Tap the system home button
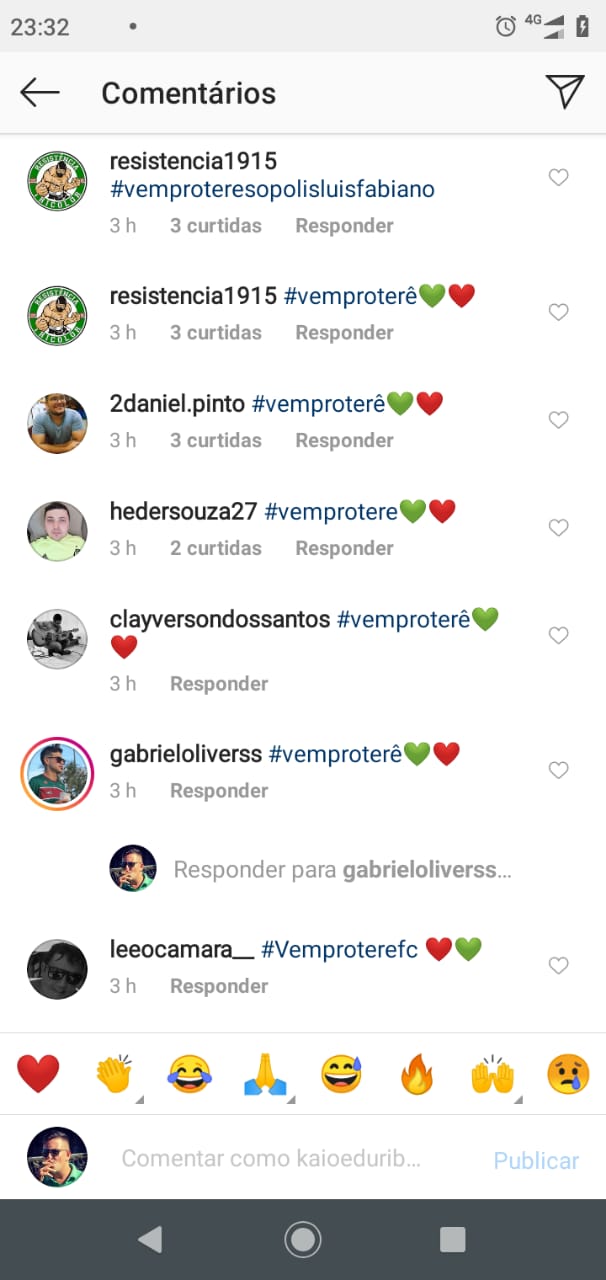Image resolution: width=606 pixels, height=1280 pixels. pos(302,1240)
